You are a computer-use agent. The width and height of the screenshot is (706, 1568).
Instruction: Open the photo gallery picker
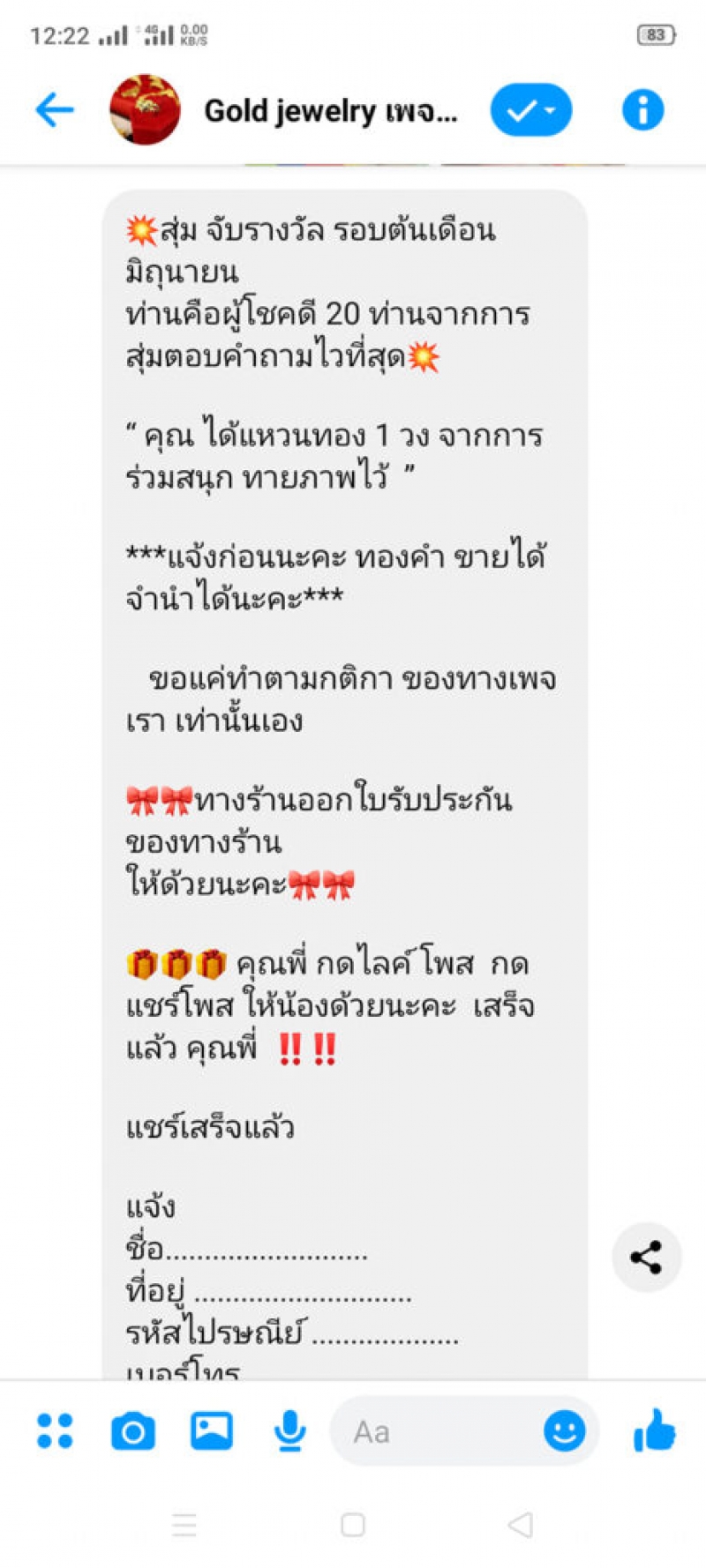[x=212, y=1430]
